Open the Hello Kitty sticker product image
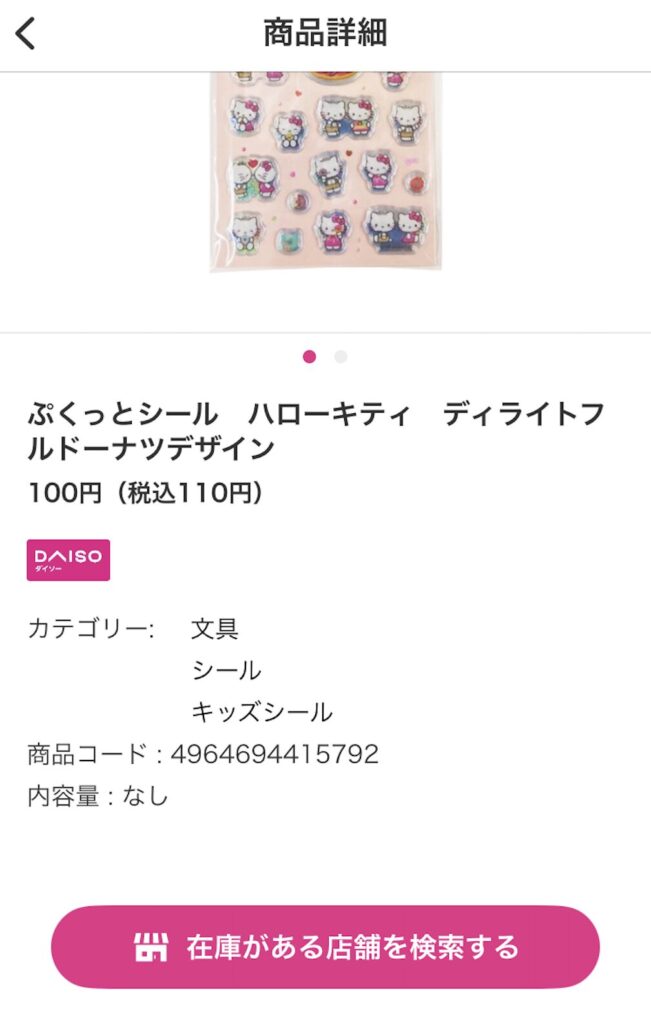The height and width of the screenshot is (1024, 651). pyautogui.click(x=326, y=170)
